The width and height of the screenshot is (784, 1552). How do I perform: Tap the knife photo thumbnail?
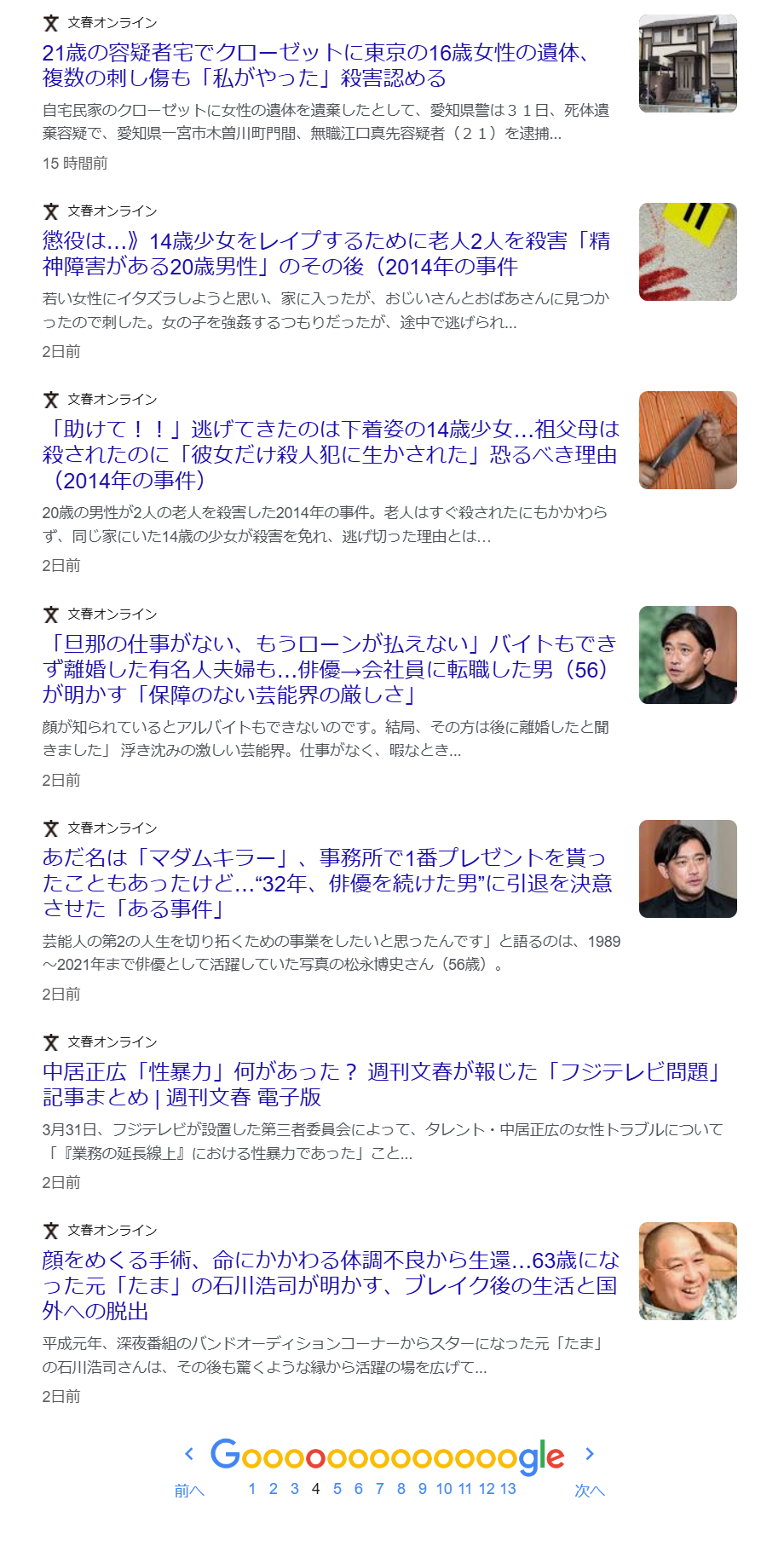[x=688, y=440]
